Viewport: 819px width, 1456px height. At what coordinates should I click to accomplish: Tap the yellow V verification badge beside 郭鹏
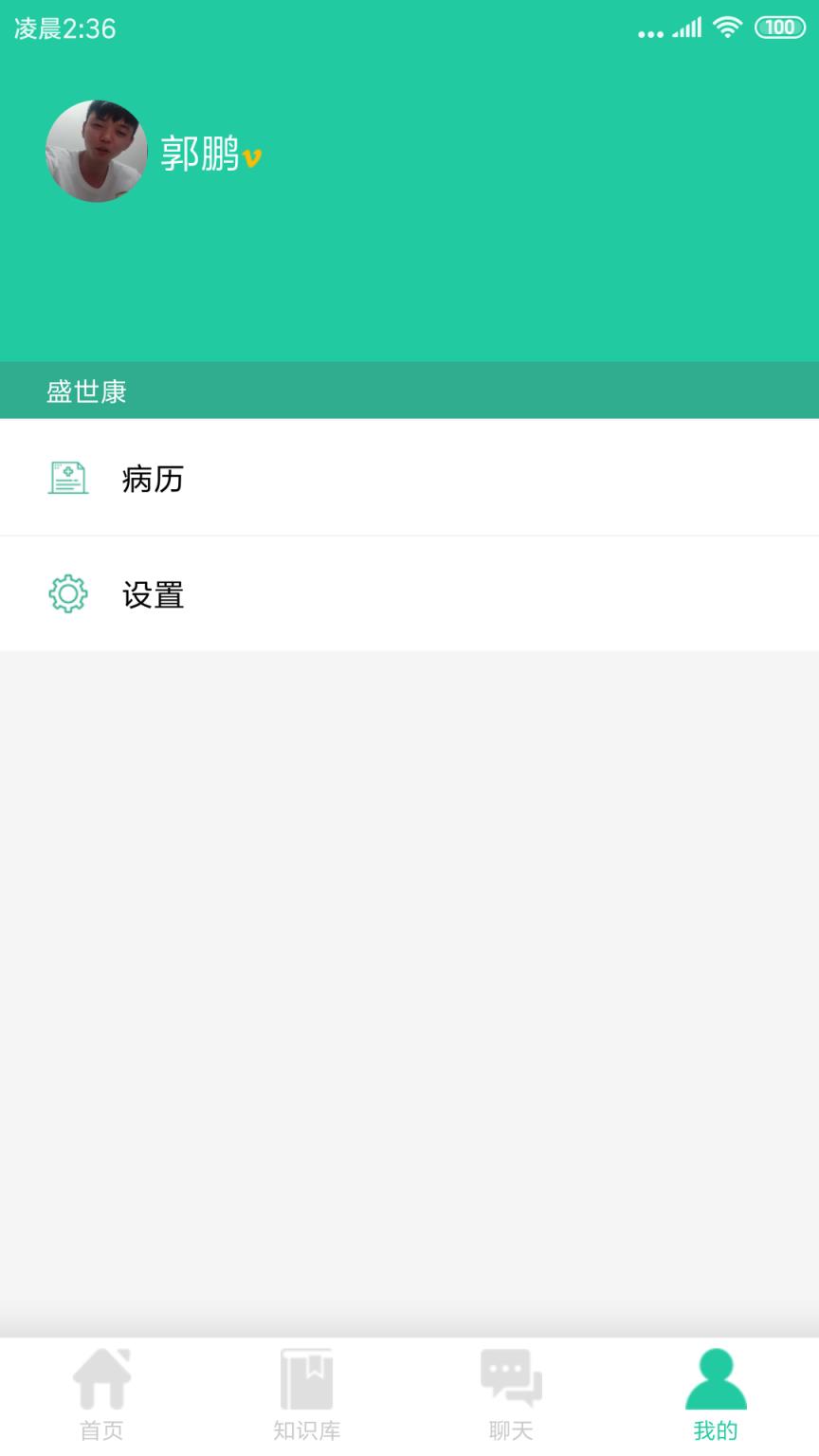click(252, 157)
